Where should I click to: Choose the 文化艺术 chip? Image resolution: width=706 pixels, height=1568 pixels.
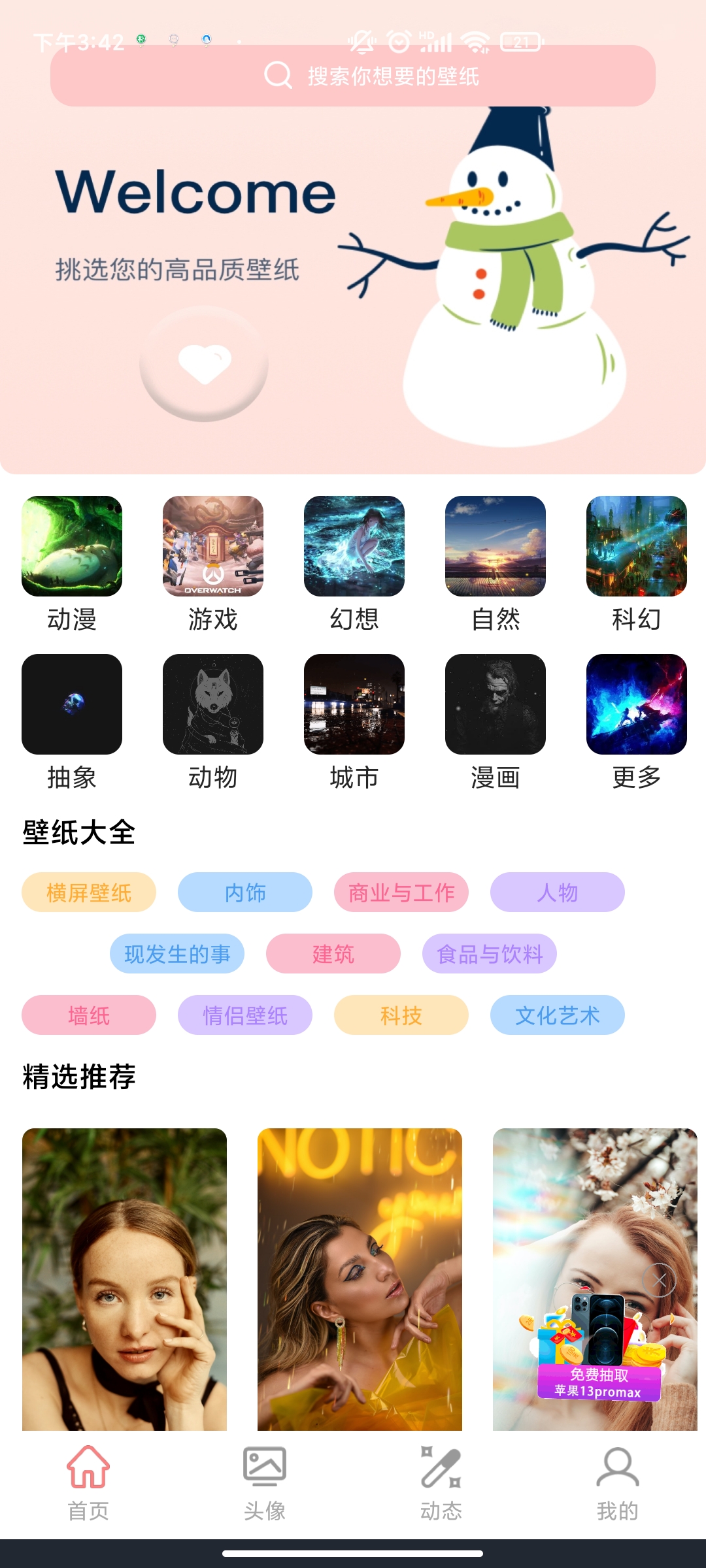(x=558, y=1015)
